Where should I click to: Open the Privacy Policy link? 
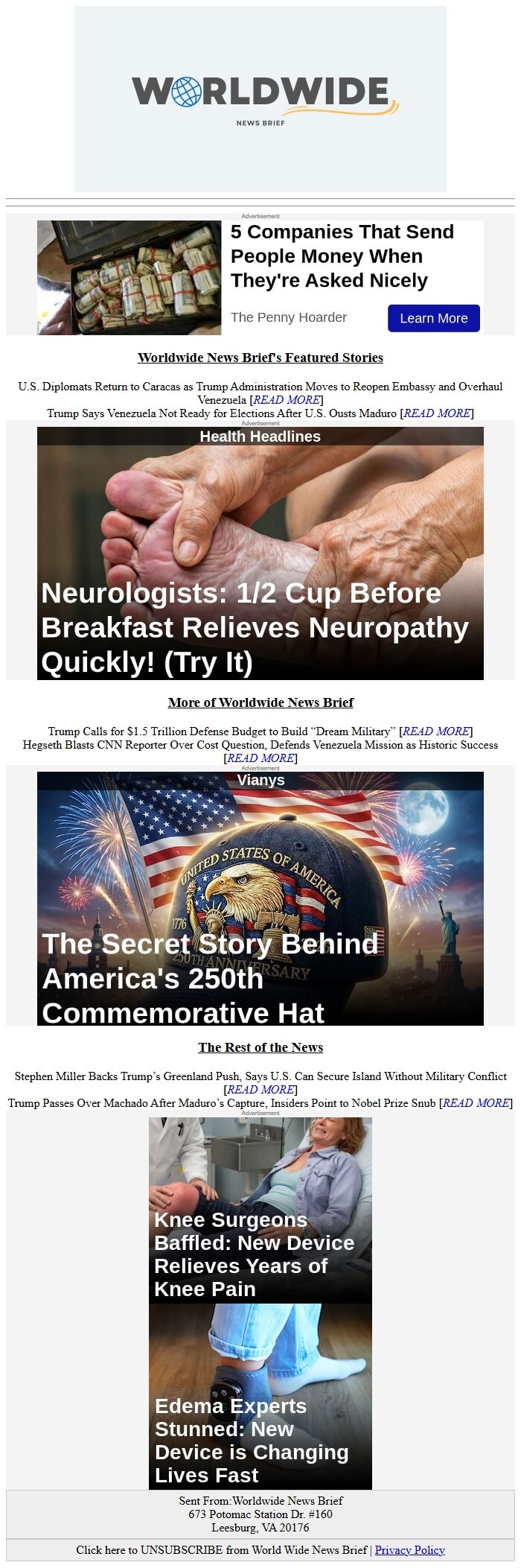(x=409, y=1550)
